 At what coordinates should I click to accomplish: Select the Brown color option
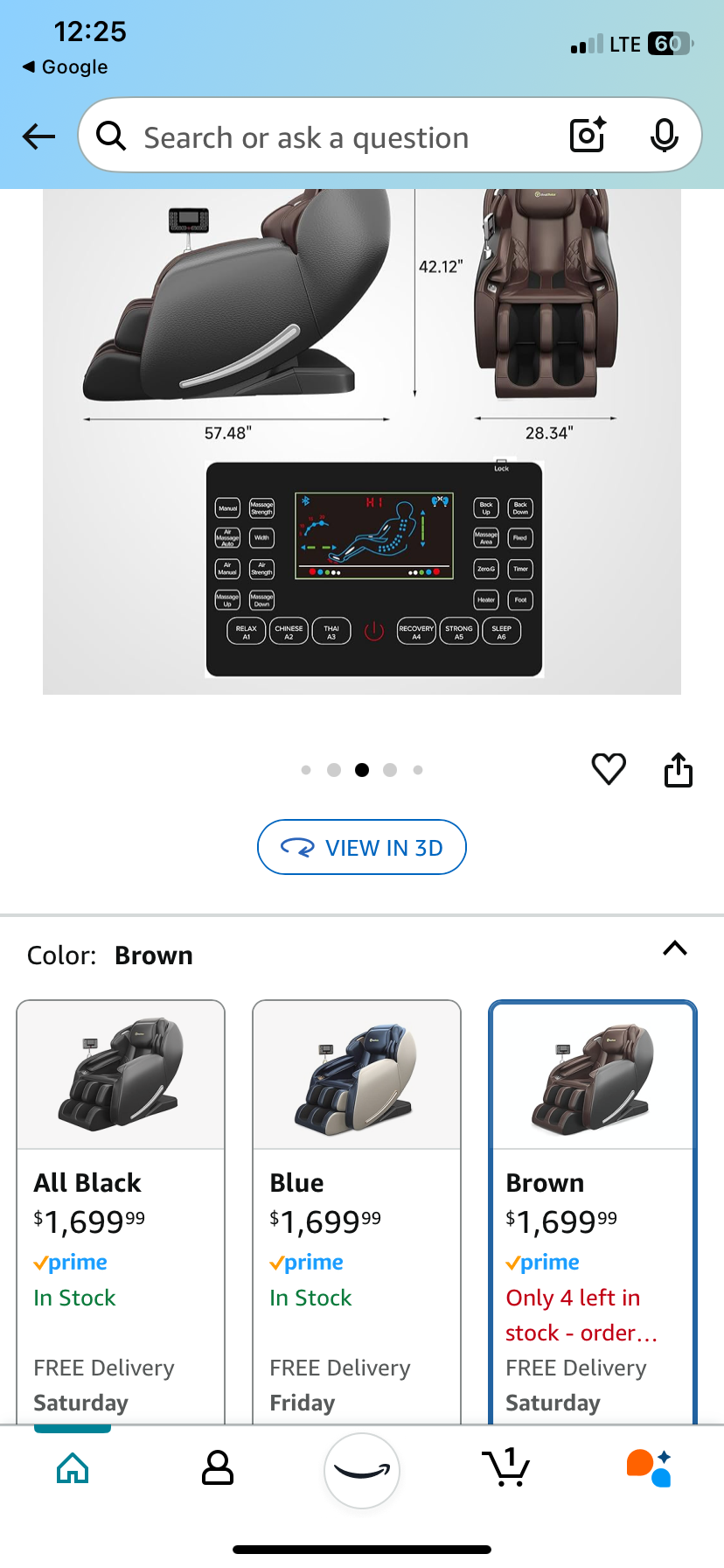coord(593,1207)
